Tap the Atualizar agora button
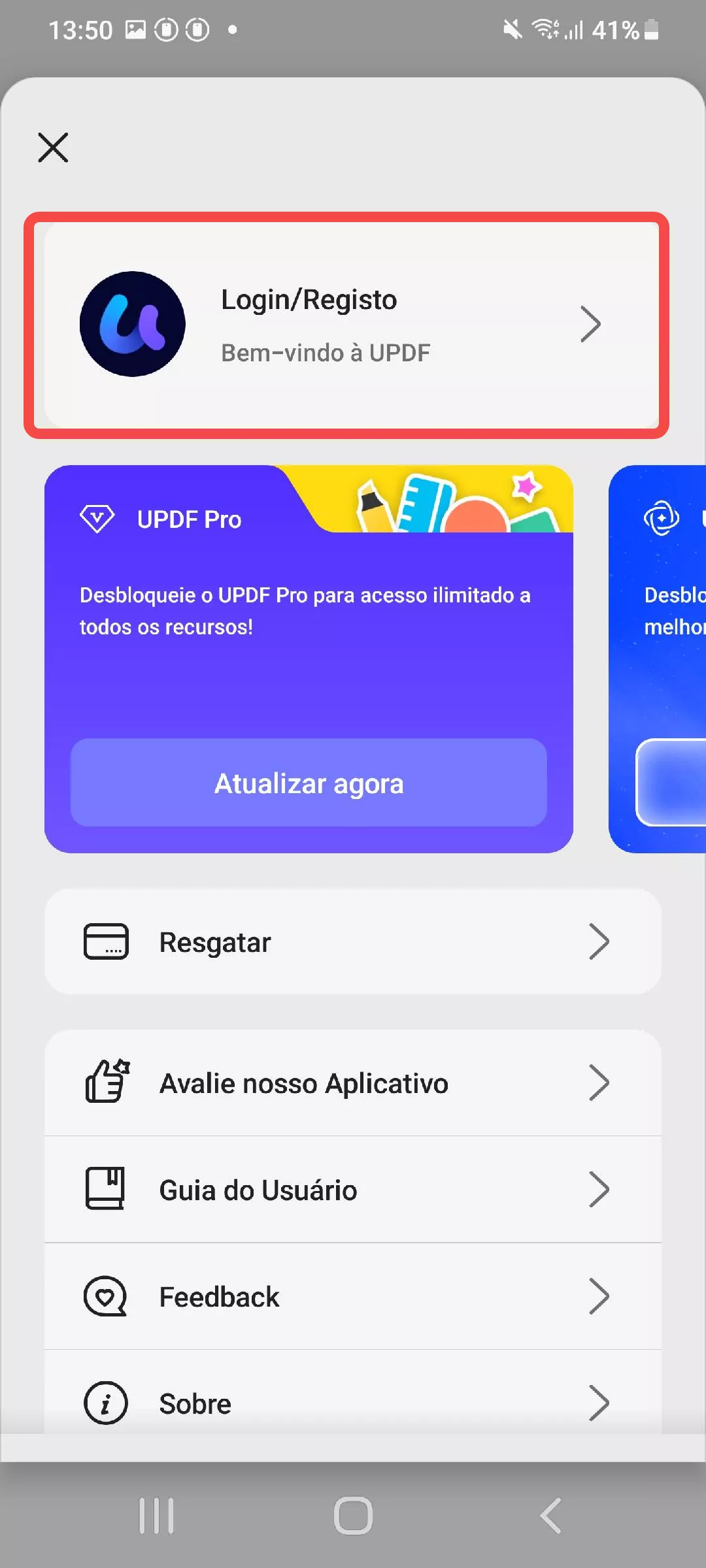The image size is (706, 1568). click(309, 783)
